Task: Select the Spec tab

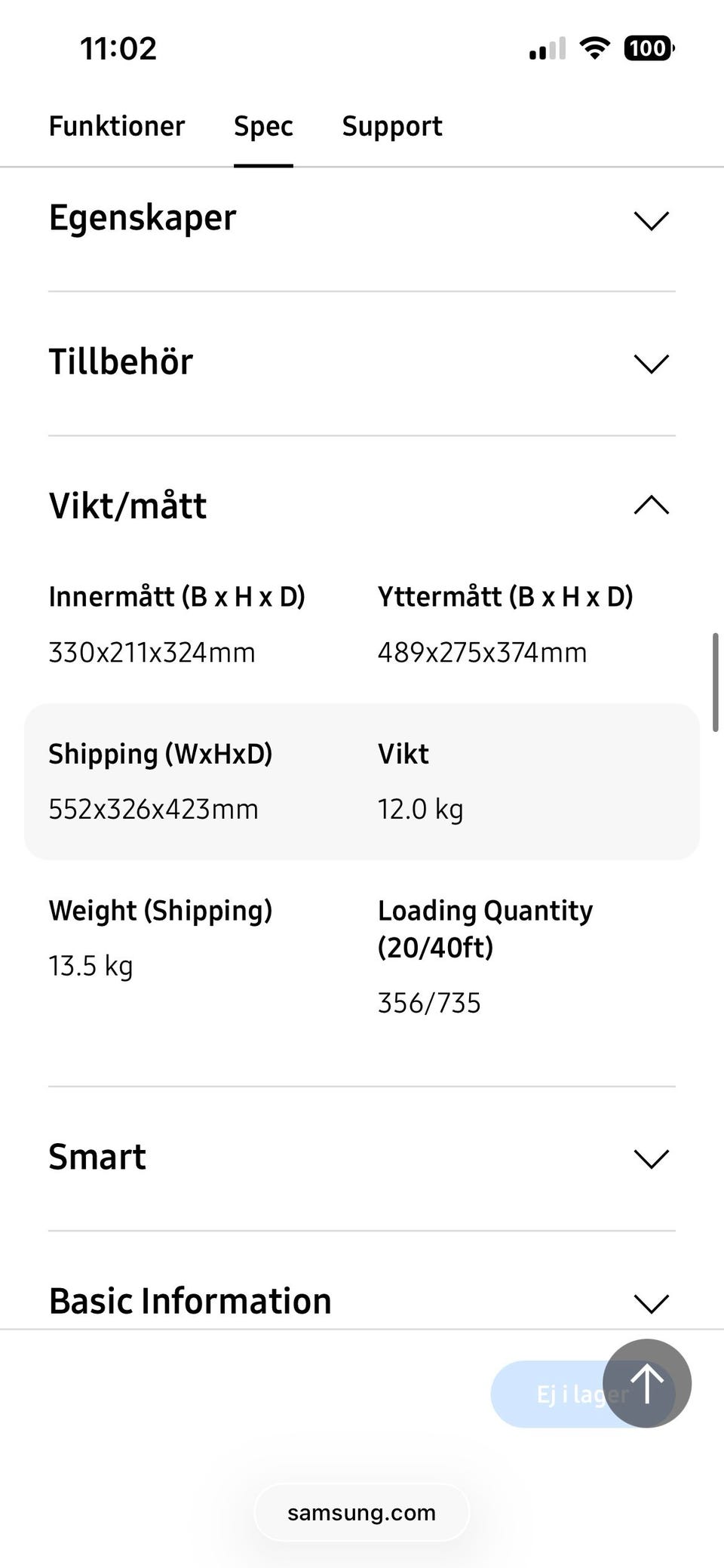Action: pos(263,127)
